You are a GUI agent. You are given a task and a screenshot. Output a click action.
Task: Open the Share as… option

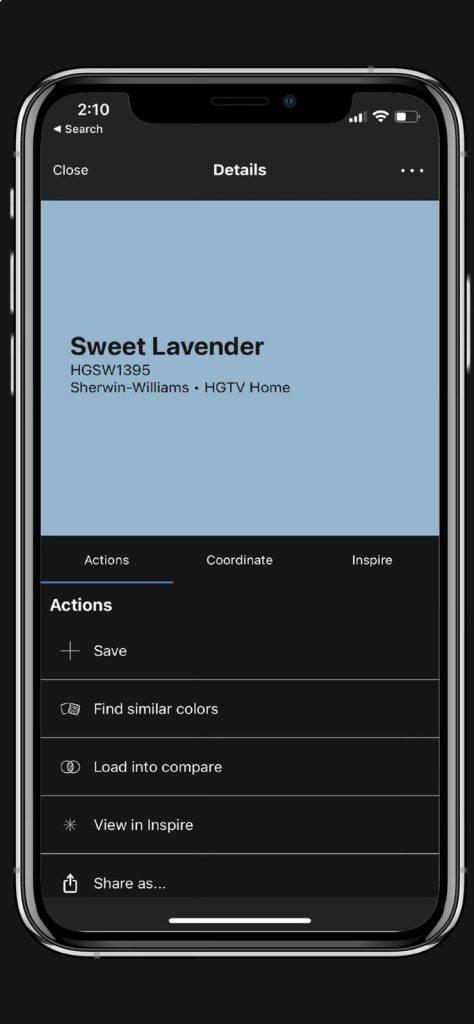pyautogui.click(x=240, y=883)
